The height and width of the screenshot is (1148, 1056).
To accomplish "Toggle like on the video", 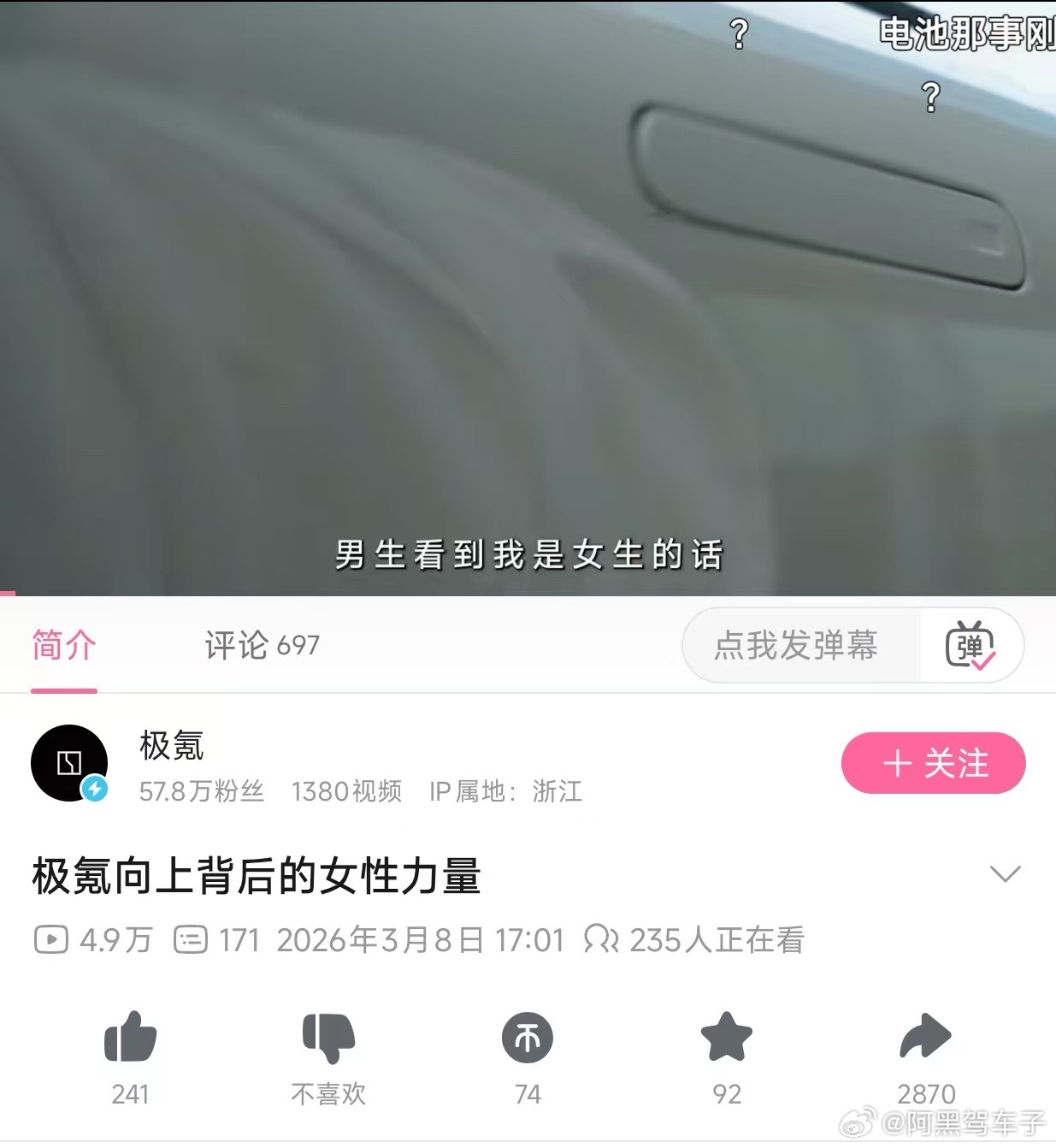I will (x=132, y=1039).
